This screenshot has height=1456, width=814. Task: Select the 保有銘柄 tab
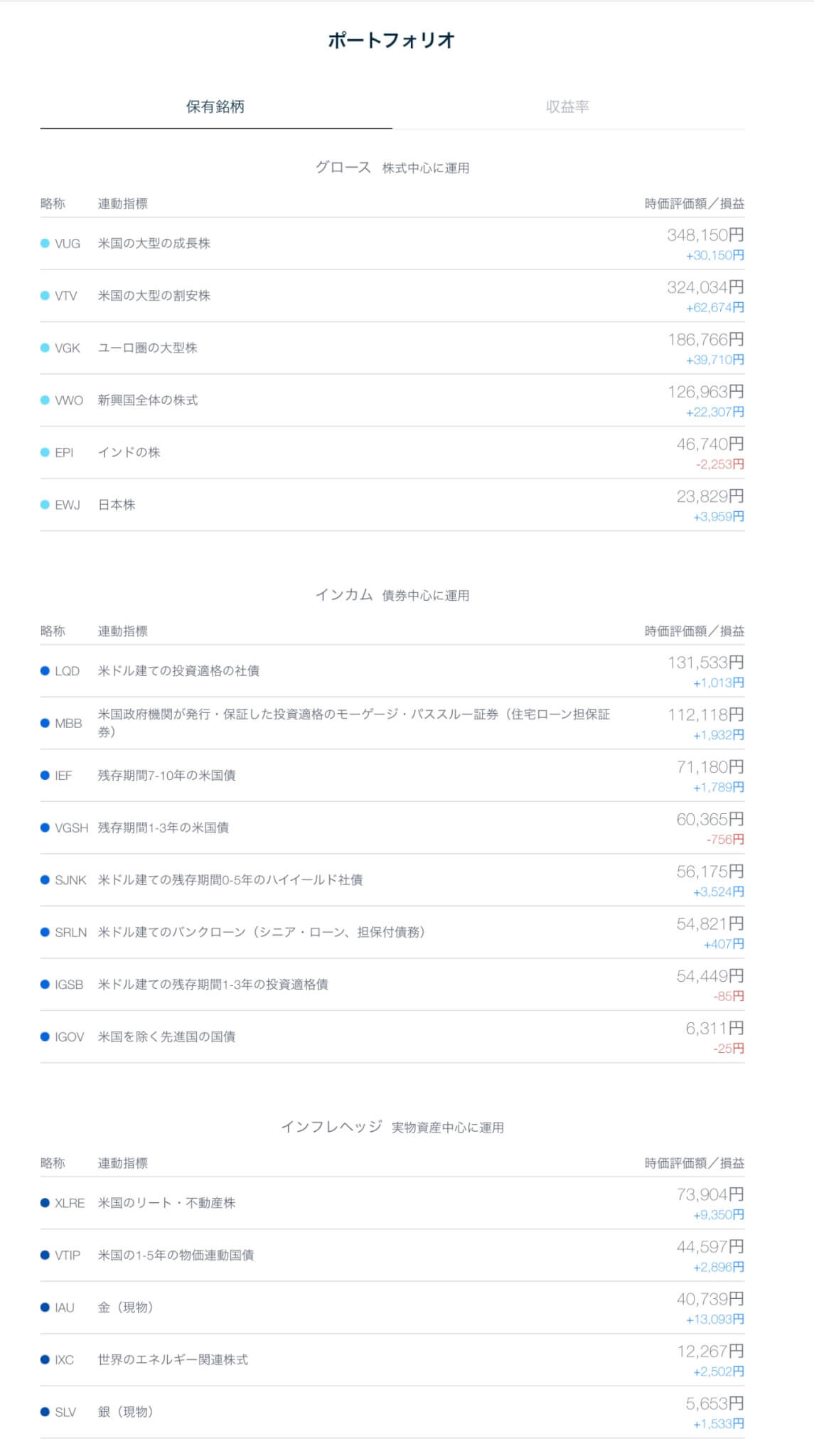pos(215,107)
